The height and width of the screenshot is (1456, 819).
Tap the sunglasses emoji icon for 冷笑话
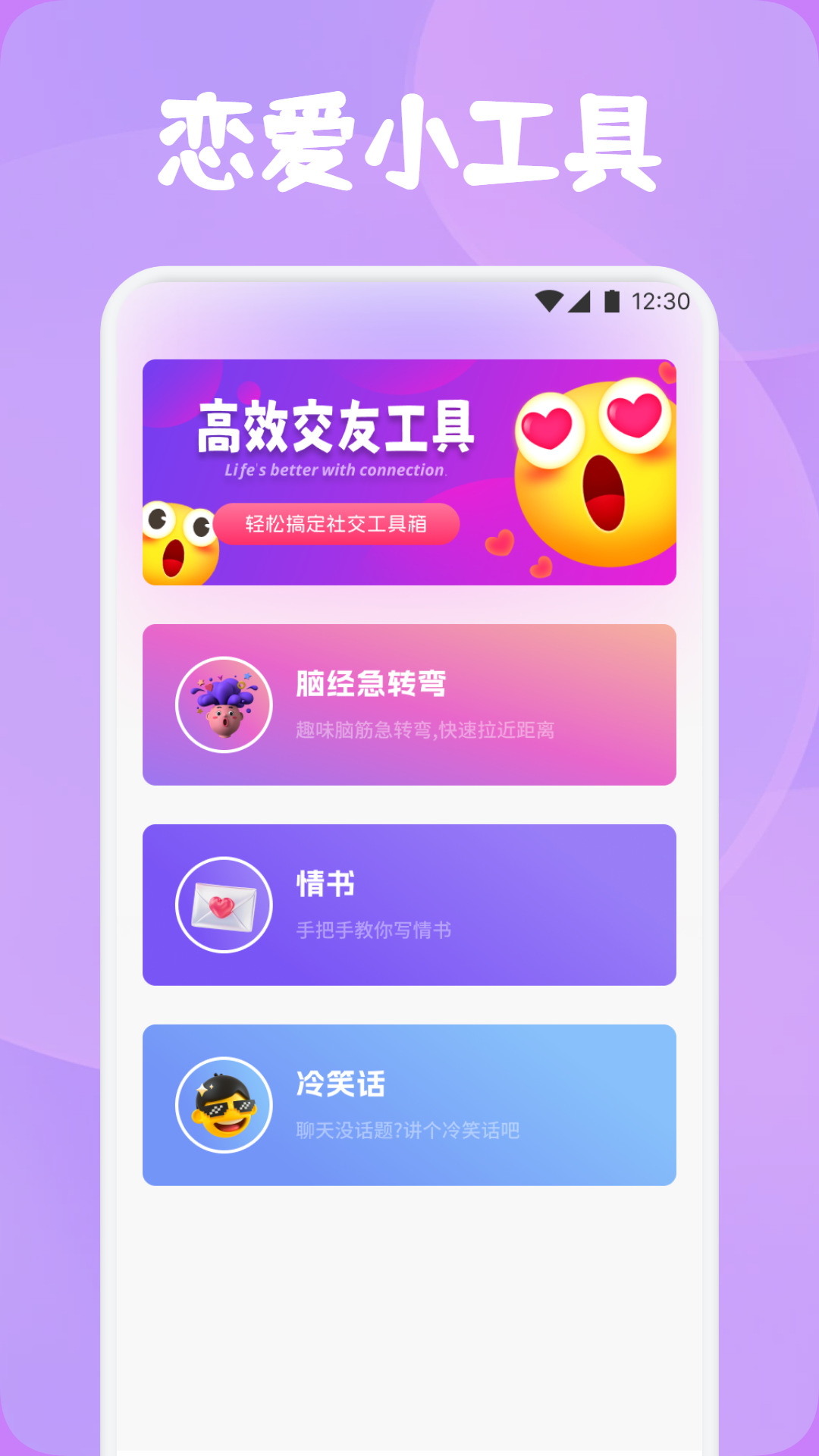coord(224,1106)
